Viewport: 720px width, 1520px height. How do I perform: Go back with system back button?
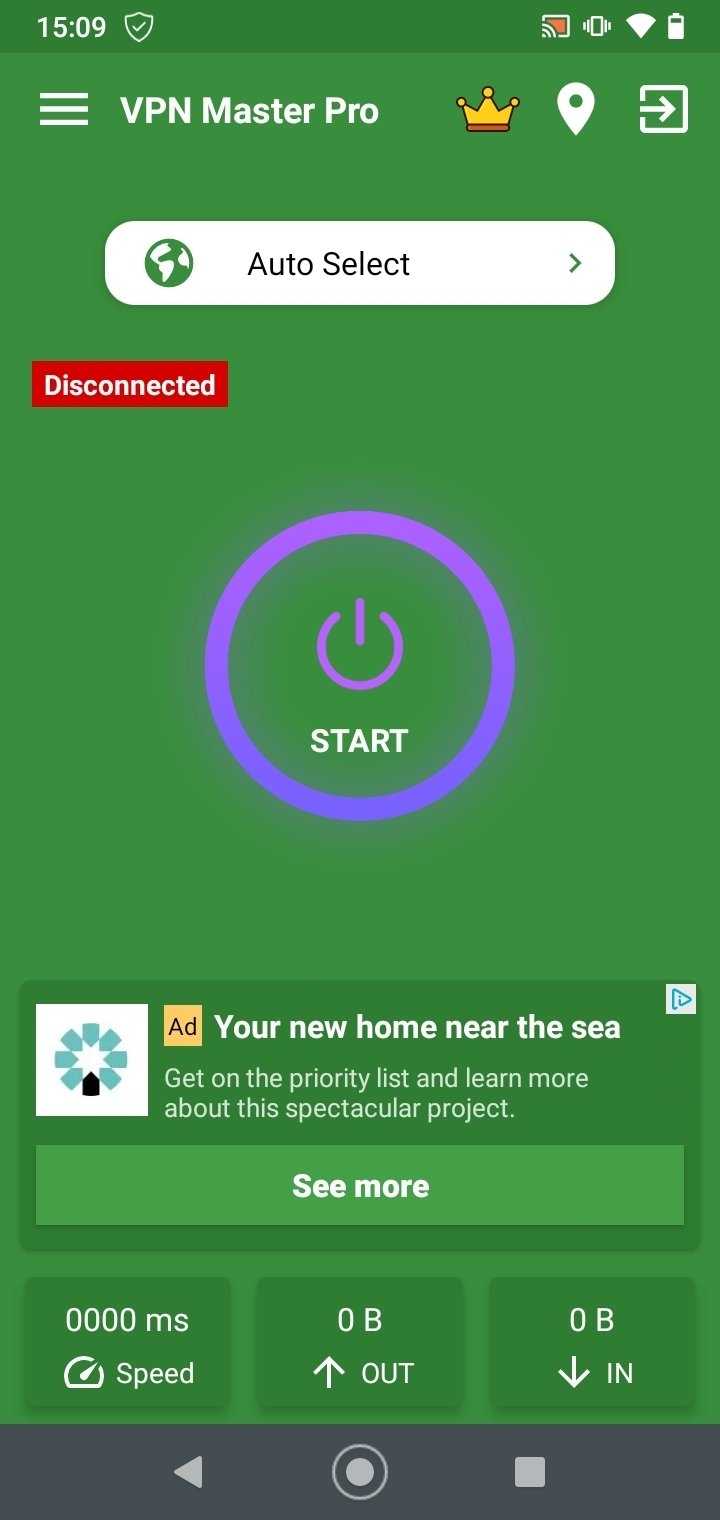(x=188, y=1472)
